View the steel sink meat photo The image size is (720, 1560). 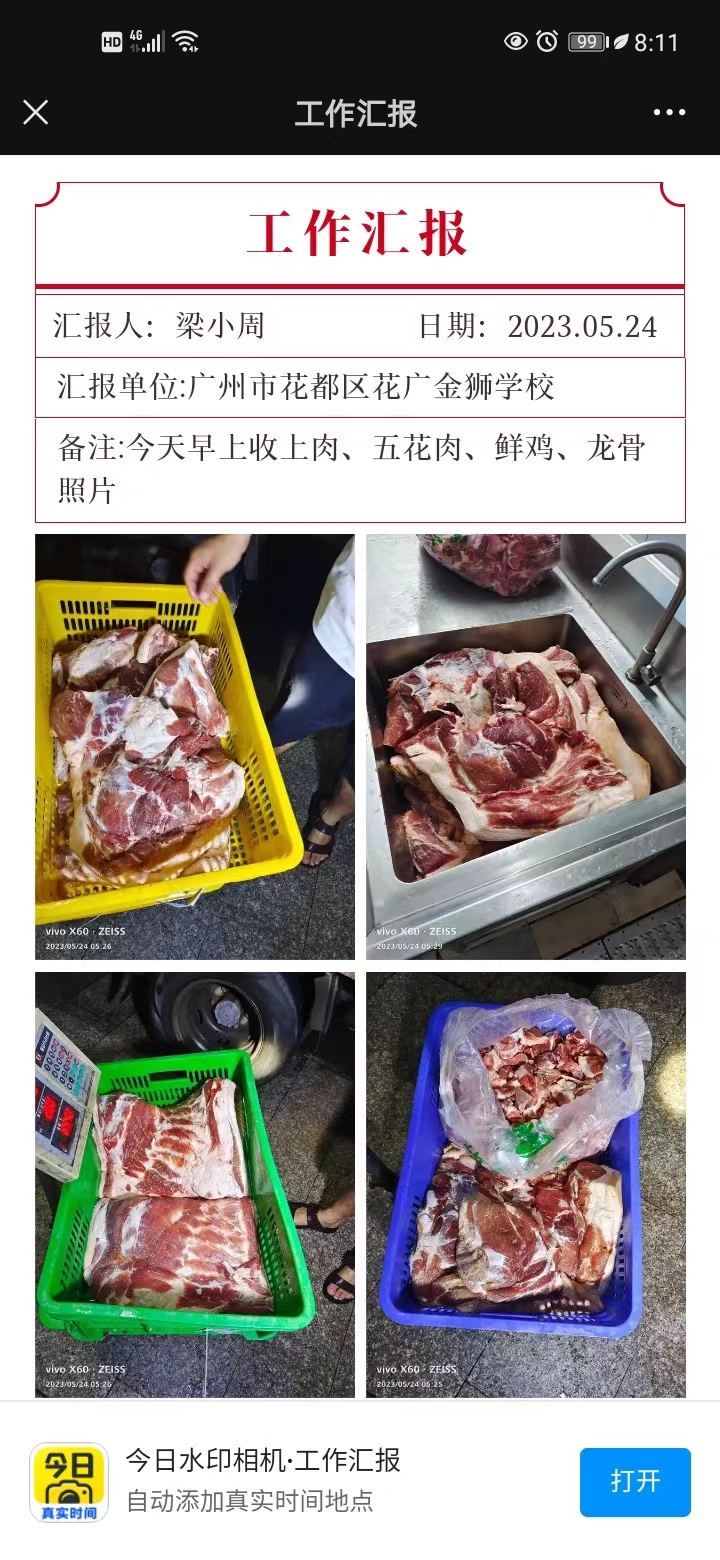point(525,746)
